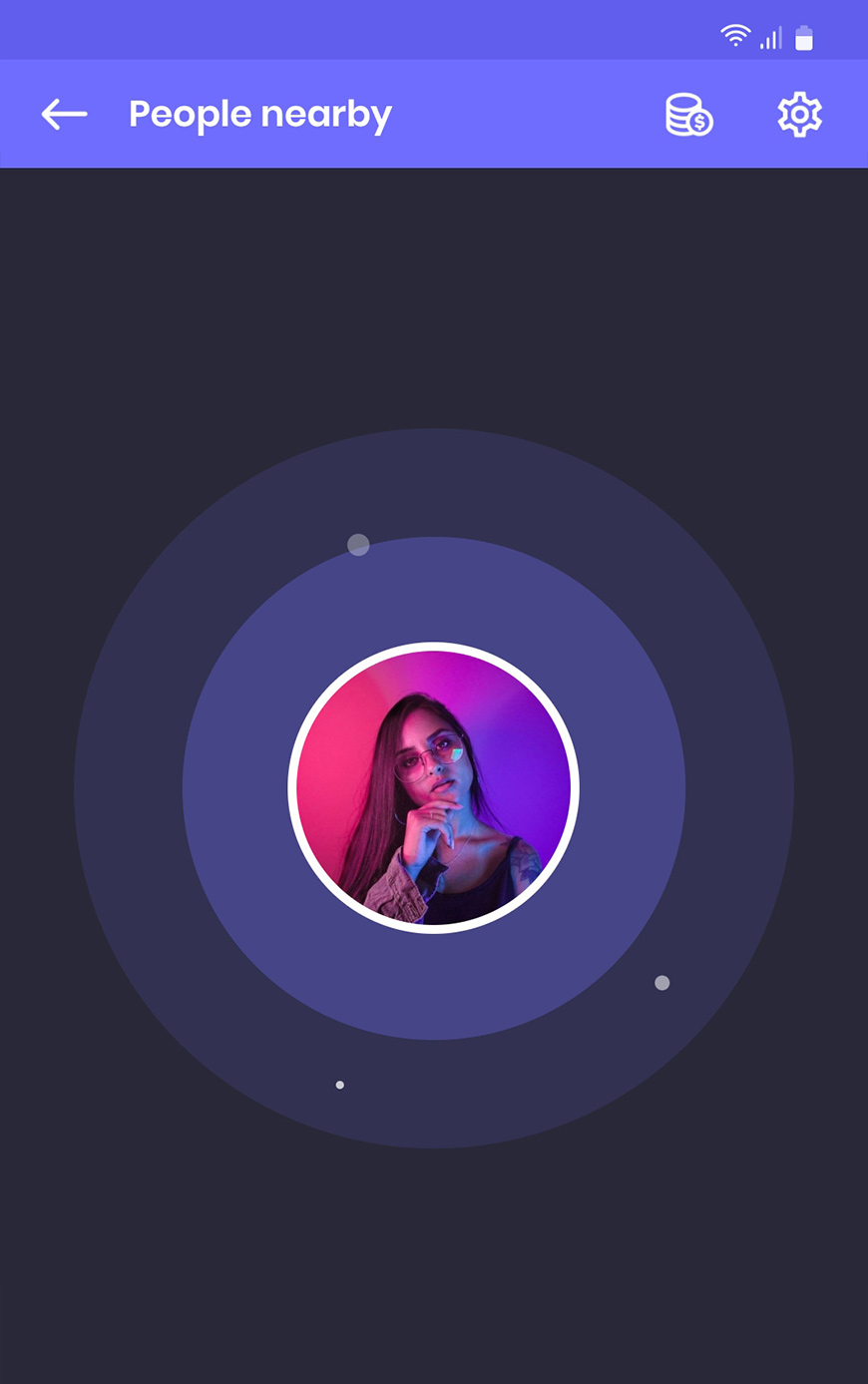This screenshot has height=1384, width=868.
Task: Select the nearby user dot beside the avatar
Action: click(660, 982)
